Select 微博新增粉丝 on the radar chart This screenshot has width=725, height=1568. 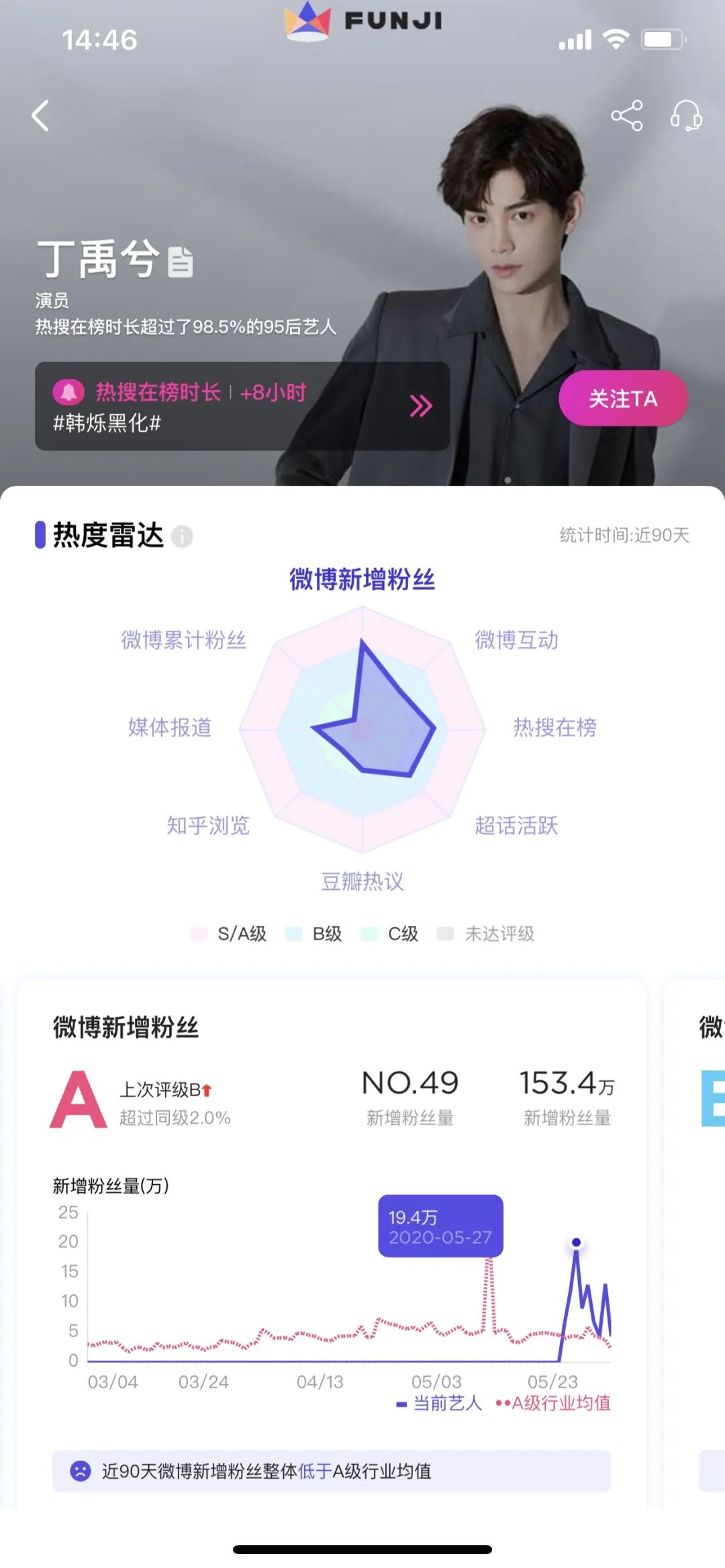[362, 579]
